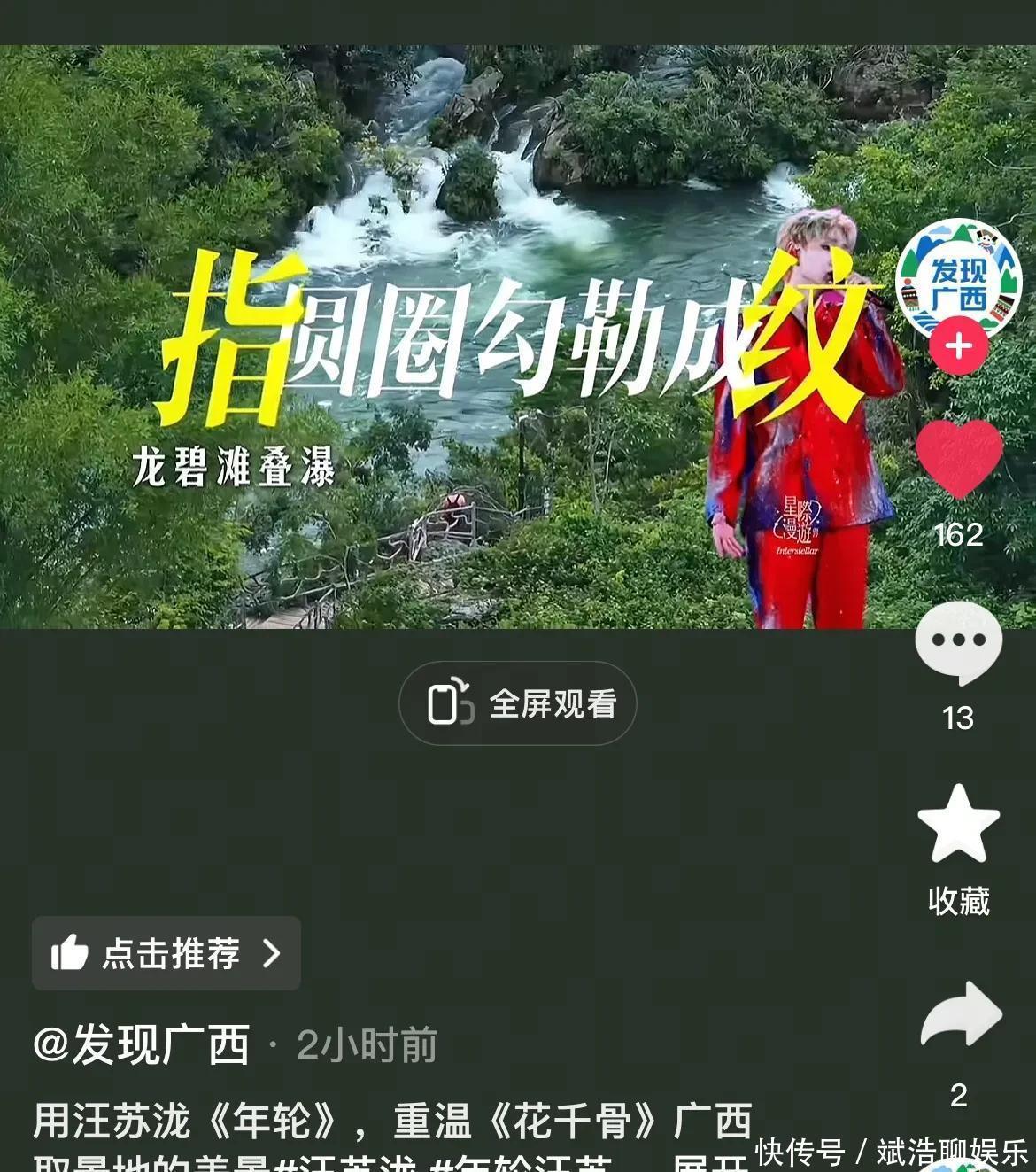Tap the 点击推荐 recommend button
This screenshot has width=1036, height=1172.
pyautogui.click(x=166, y=953)
